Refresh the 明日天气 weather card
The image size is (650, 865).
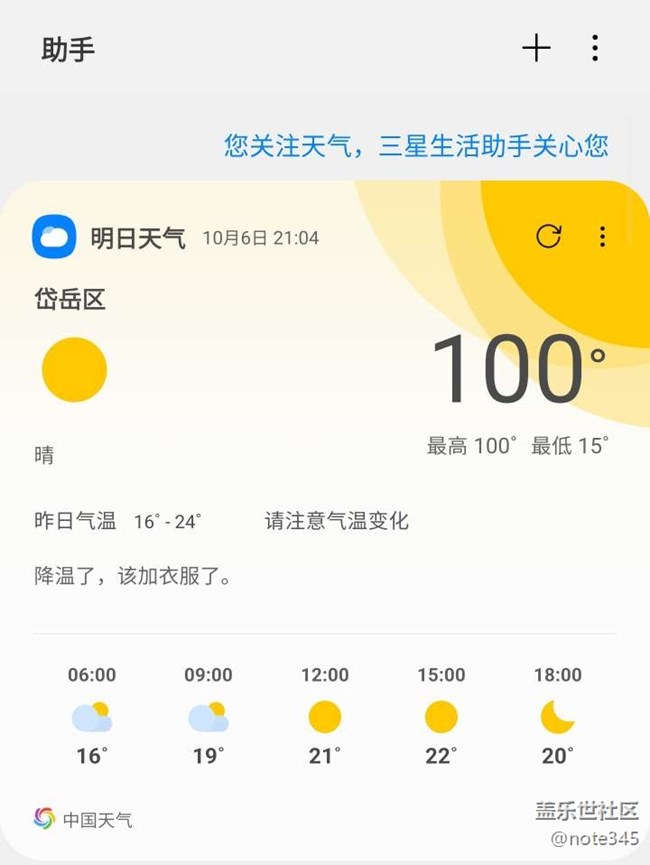click(549, 236)
